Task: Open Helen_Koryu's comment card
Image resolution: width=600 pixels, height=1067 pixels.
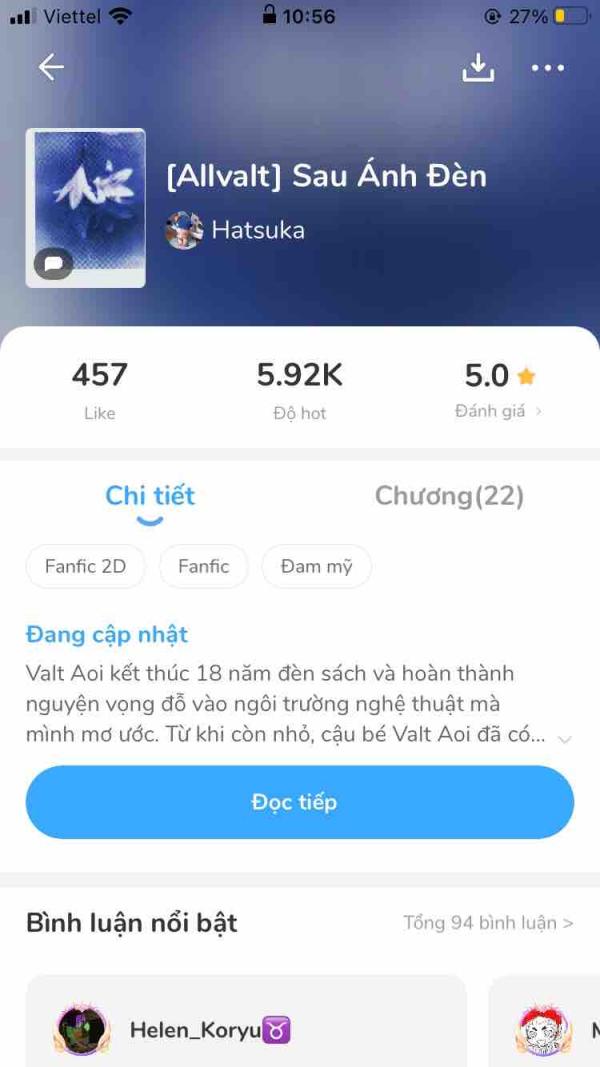Action: point(247,1021)
